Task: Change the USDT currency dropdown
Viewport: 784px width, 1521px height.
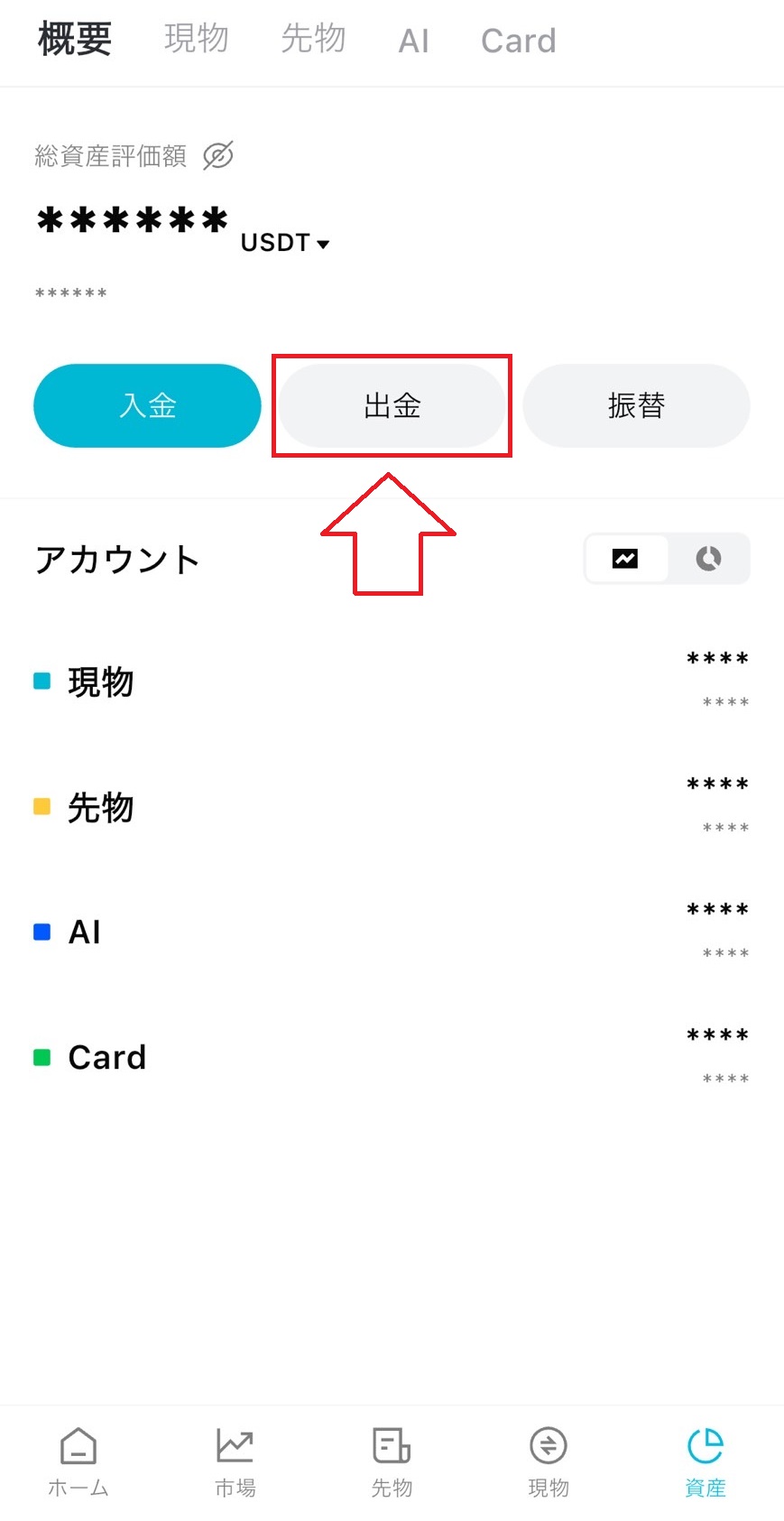Action: click(x=285, y=243)
